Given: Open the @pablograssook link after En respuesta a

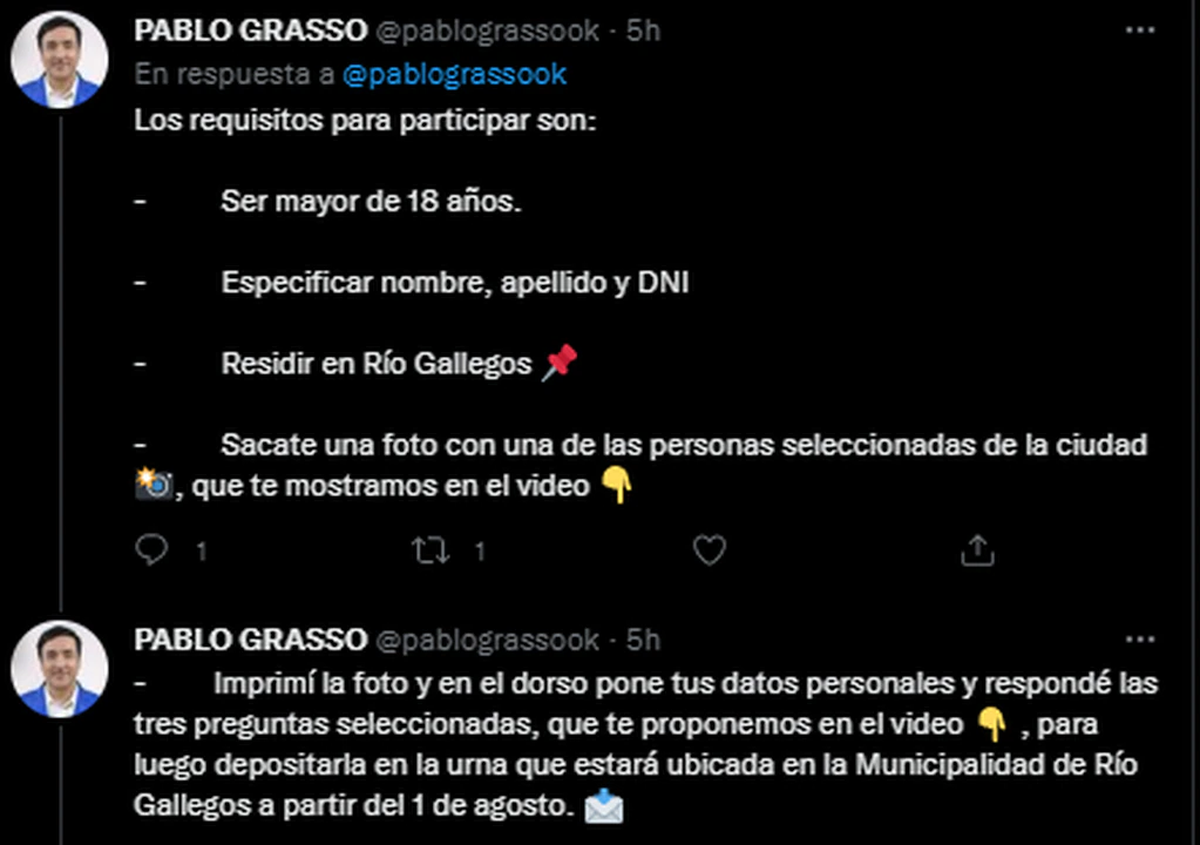Looking at the screenshot, I should pyautogui.click(x=455, y=74).
